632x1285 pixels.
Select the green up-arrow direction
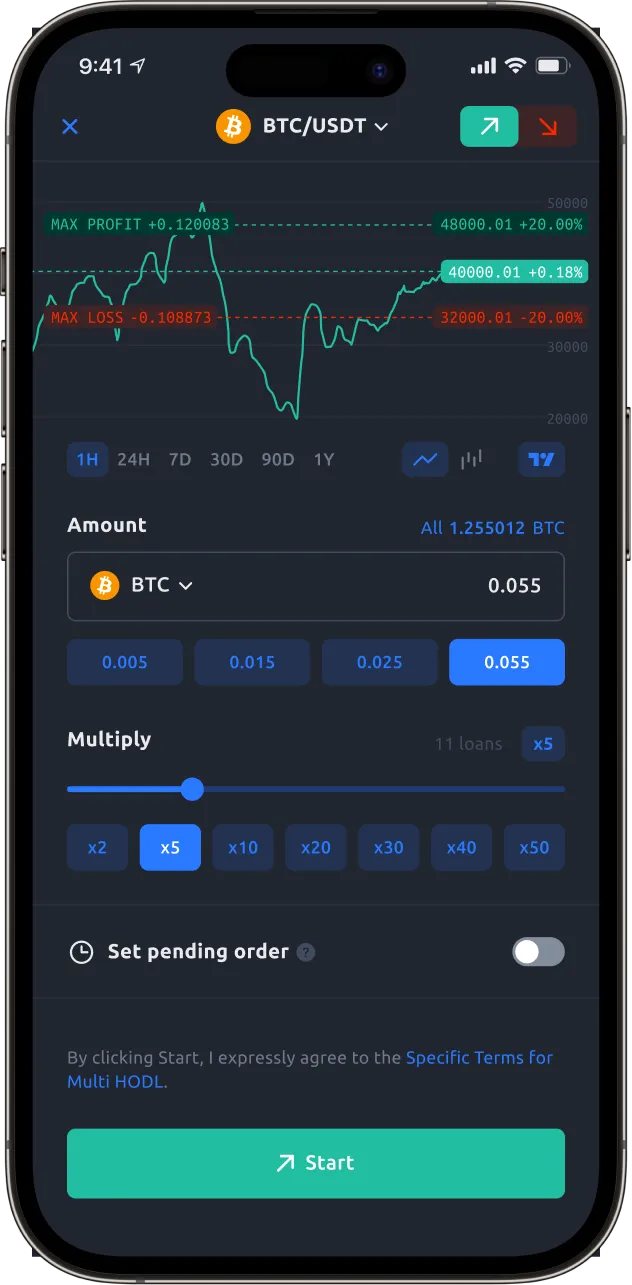(489, 126)
